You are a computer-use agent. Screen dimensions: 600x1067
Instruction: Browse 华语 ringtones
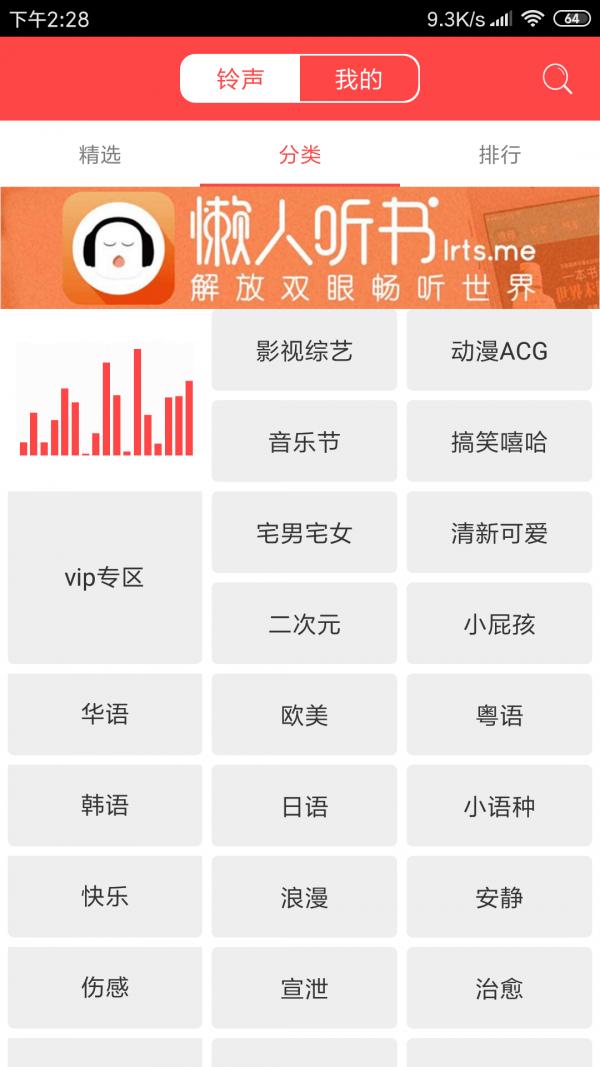pos(105,714)
